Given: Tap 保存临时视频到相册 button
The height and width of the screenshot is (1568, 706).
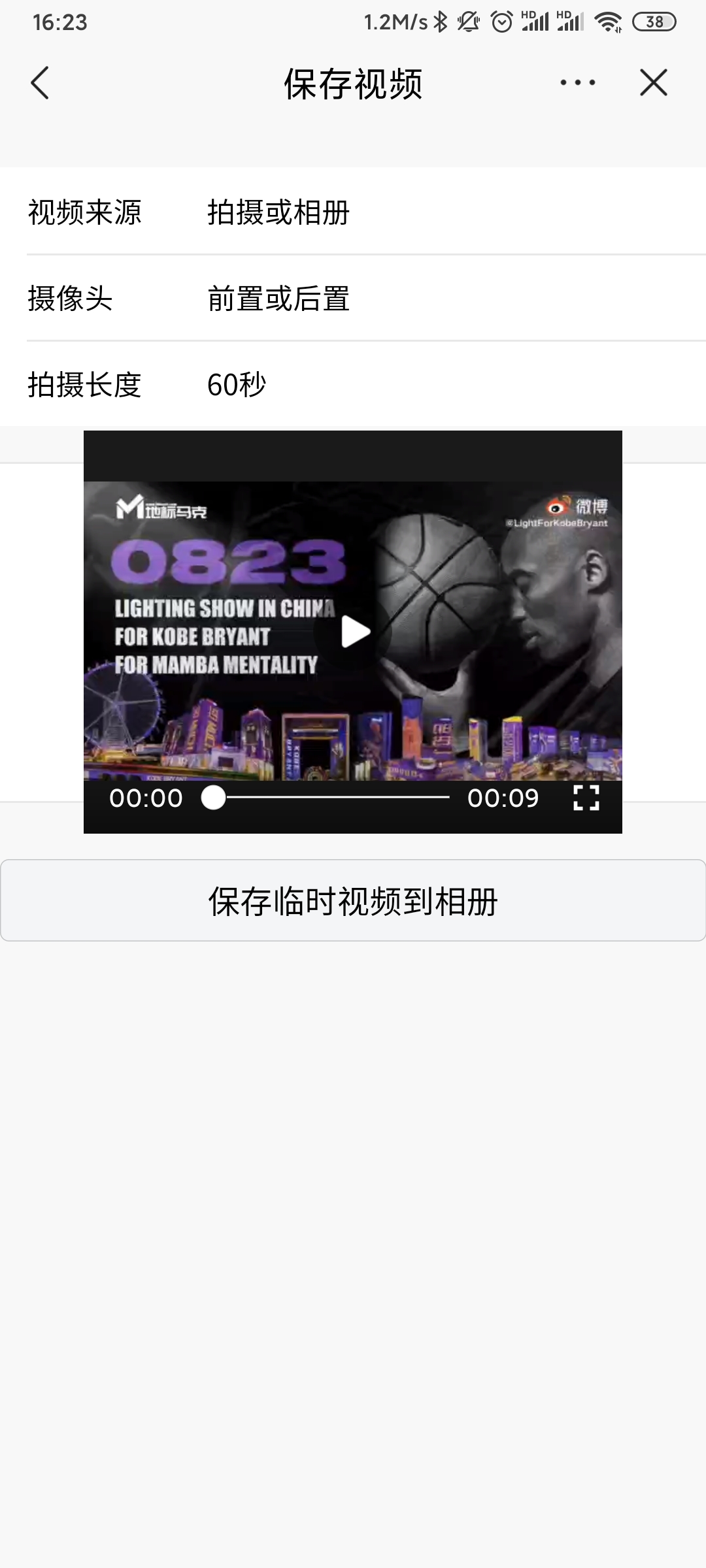Looking at the screenshot, I should point(353,901).
